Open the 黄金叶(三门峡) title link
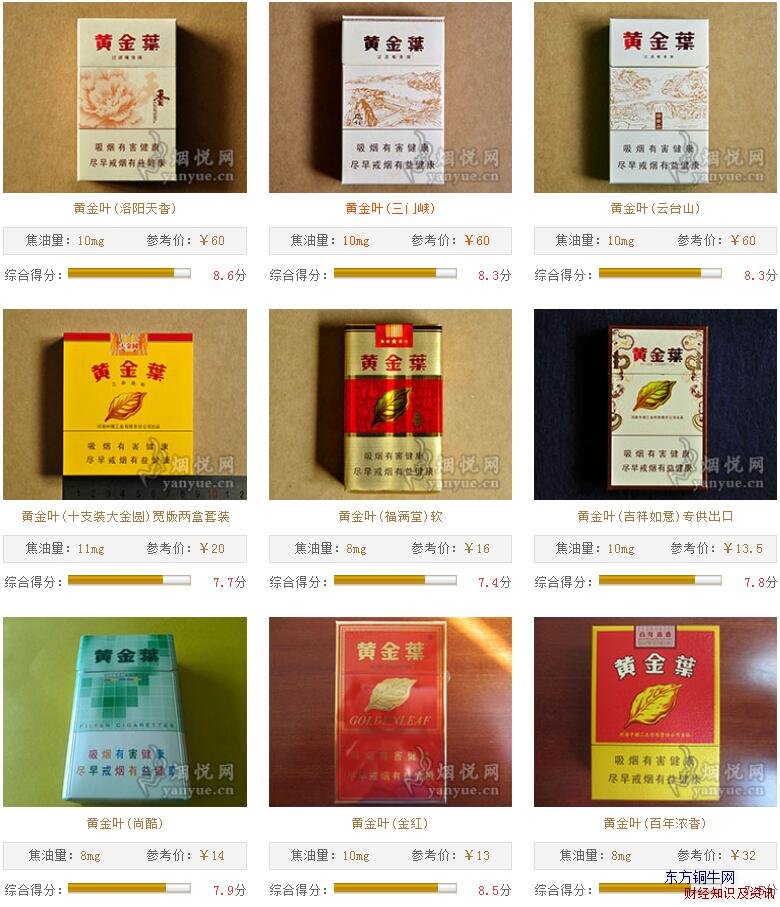Image resolution: width=780 pixels, height=907 pixels. (390, 209)
